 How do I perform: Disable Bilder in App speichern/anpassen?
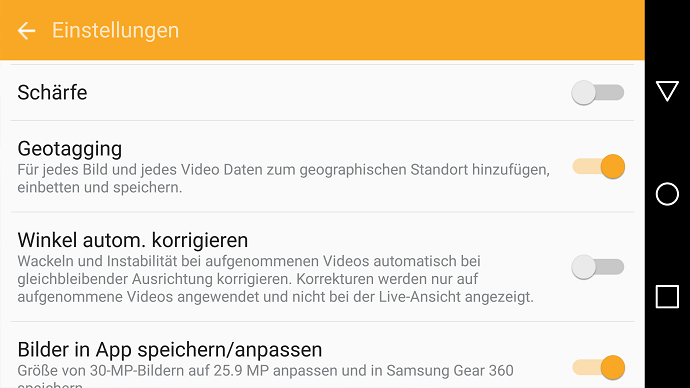(x=598, y=367)
